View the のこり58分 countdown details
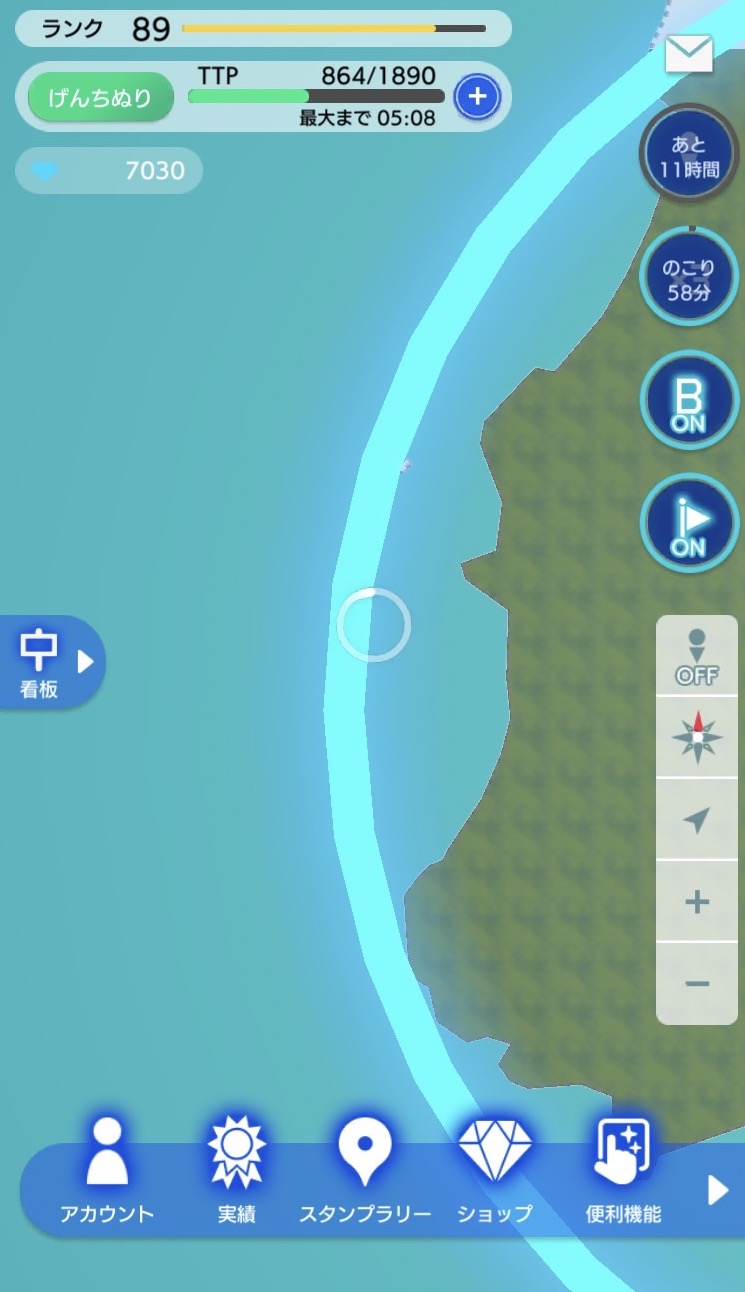The height and width of the screenshot is (1292, 745). tap(689, 276)
